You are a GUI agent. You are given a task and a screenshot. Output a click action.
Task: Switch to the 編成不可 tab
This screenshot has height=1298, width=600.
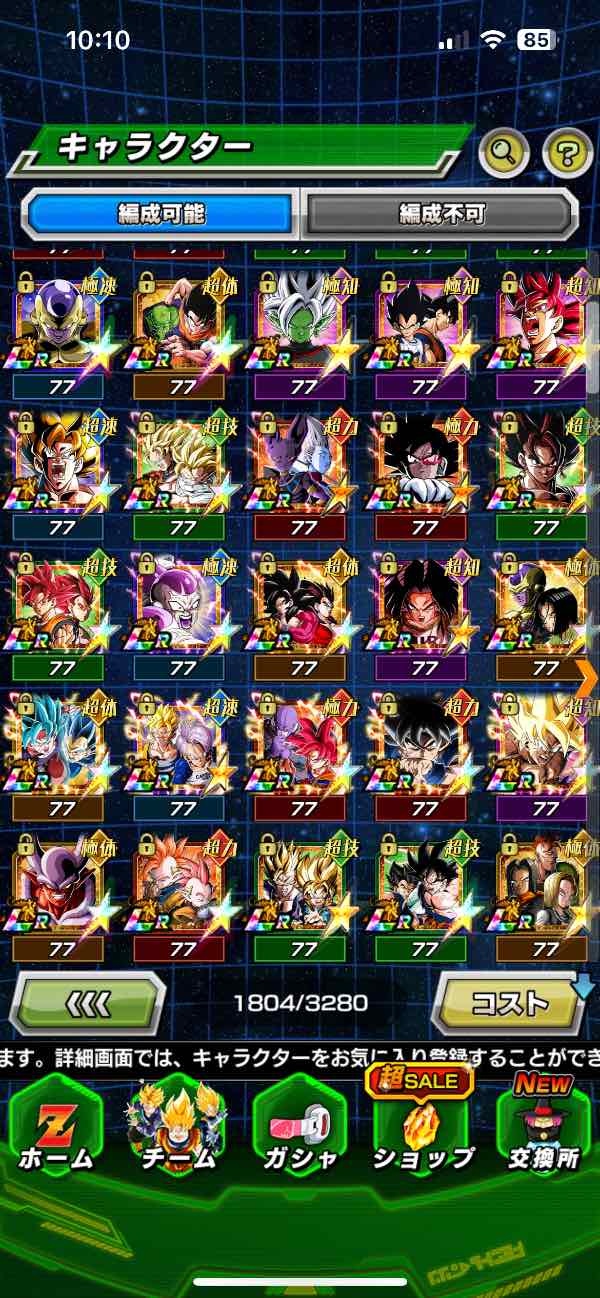(441, 213)
